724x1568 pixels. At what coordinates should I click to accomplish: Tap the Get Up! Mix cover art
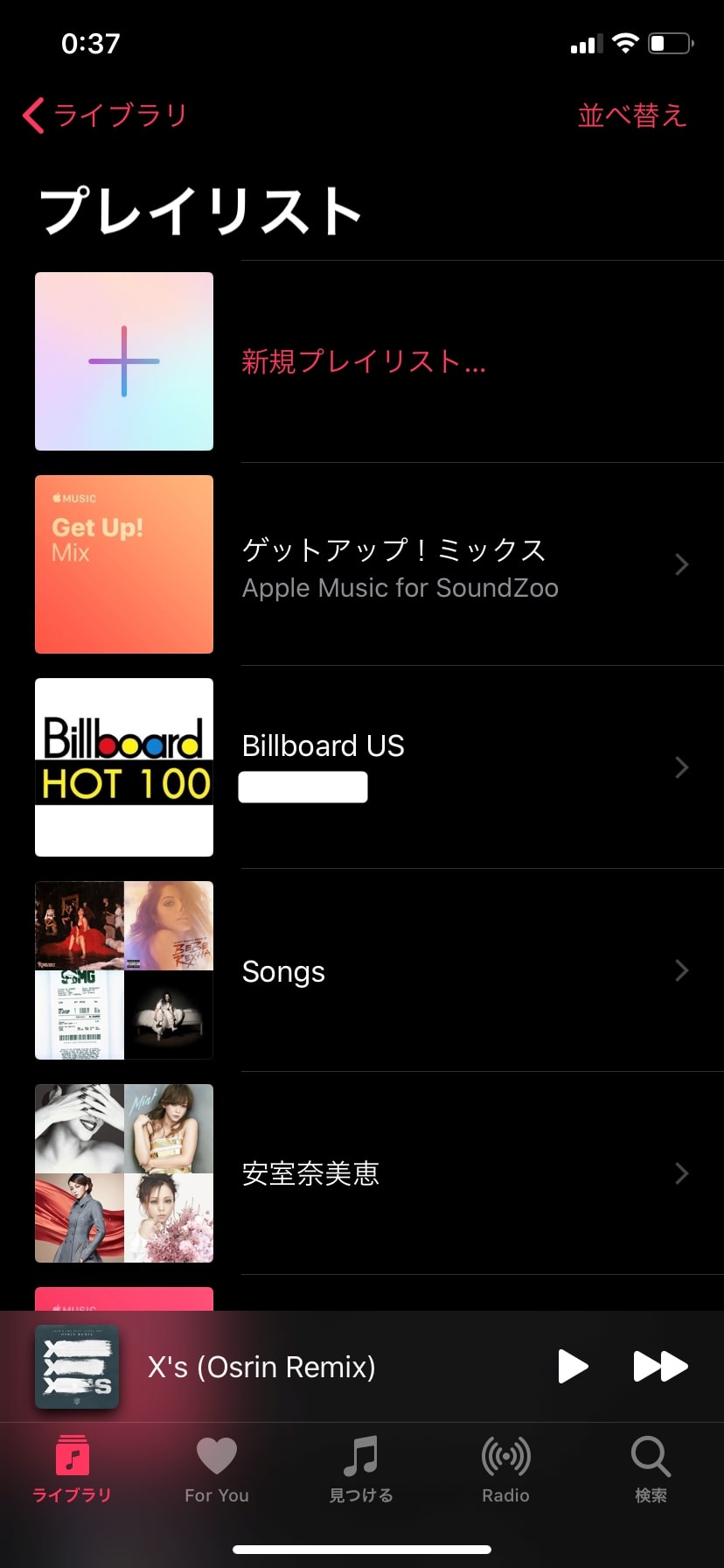click(123, 564)
